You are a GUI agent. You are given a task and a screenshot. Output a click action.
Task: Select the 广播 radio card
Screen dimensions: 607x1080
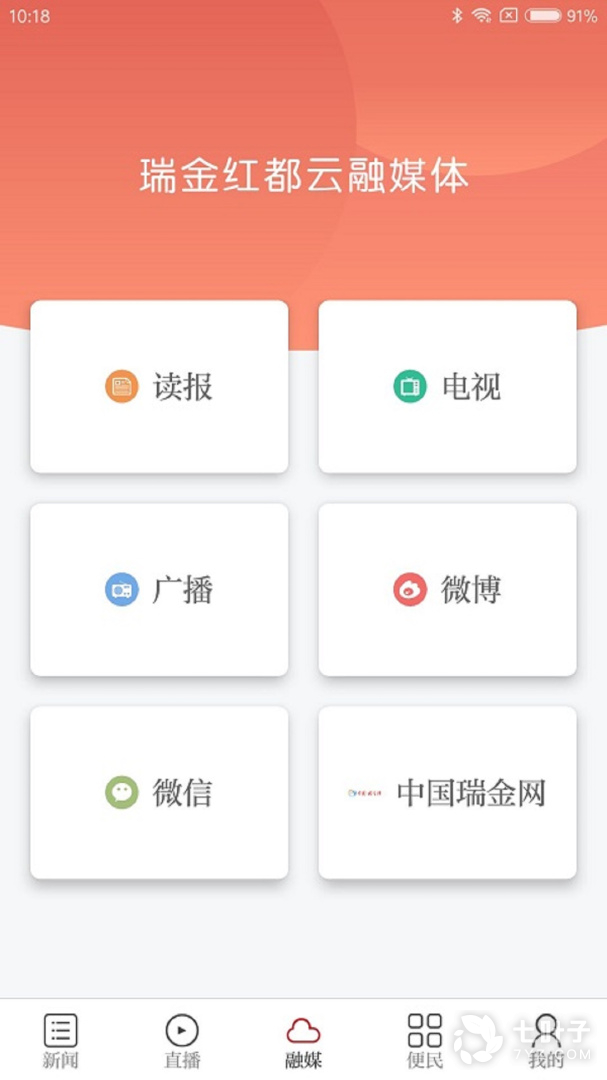tap(159, 590)
